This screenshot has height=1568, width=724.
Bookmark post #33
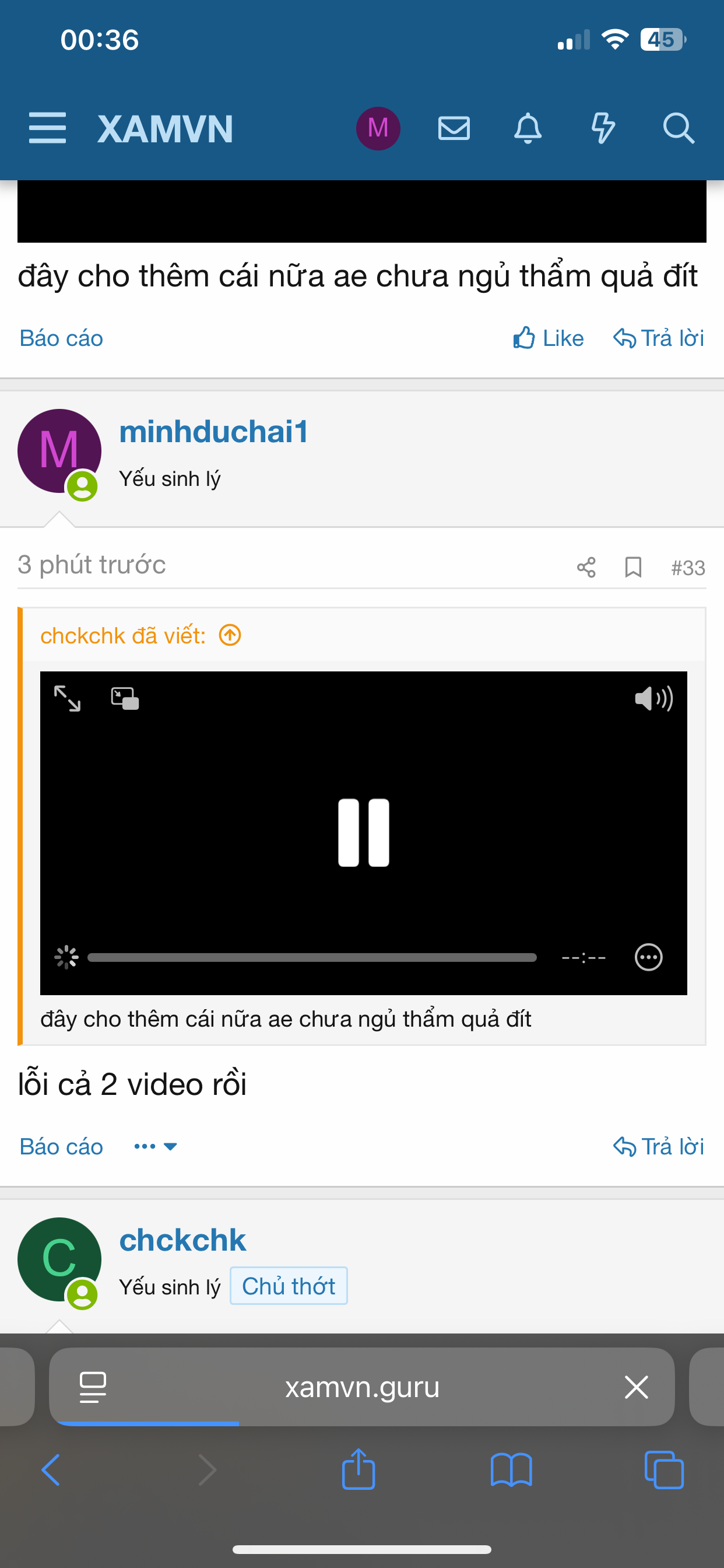point(632,568)
